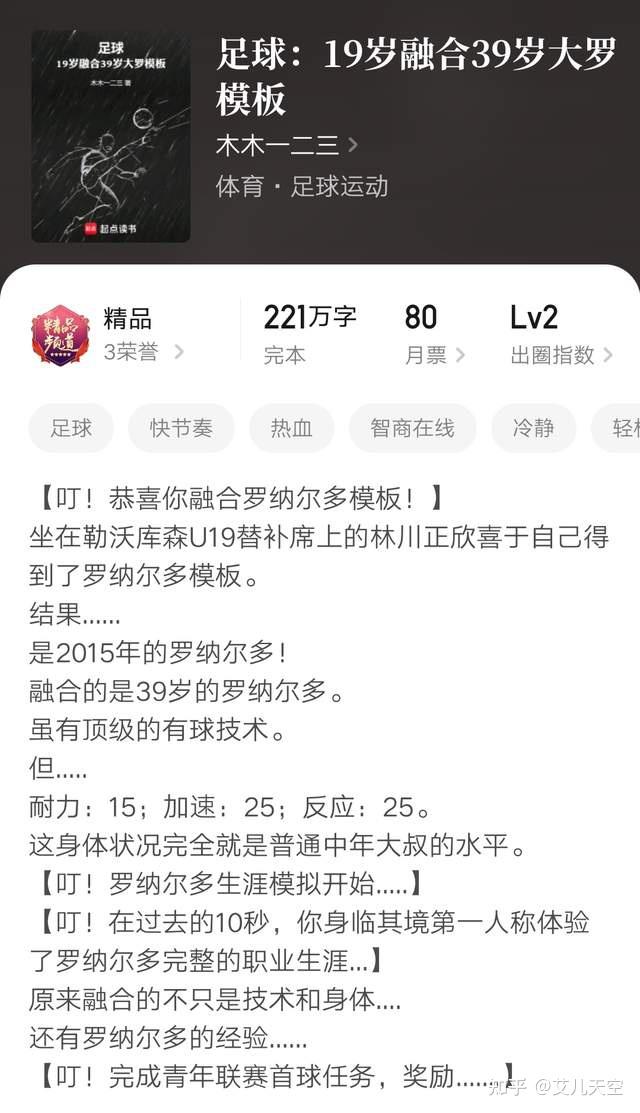
Task: Select the 快节奏 tag chip
Action: point(181,428)
